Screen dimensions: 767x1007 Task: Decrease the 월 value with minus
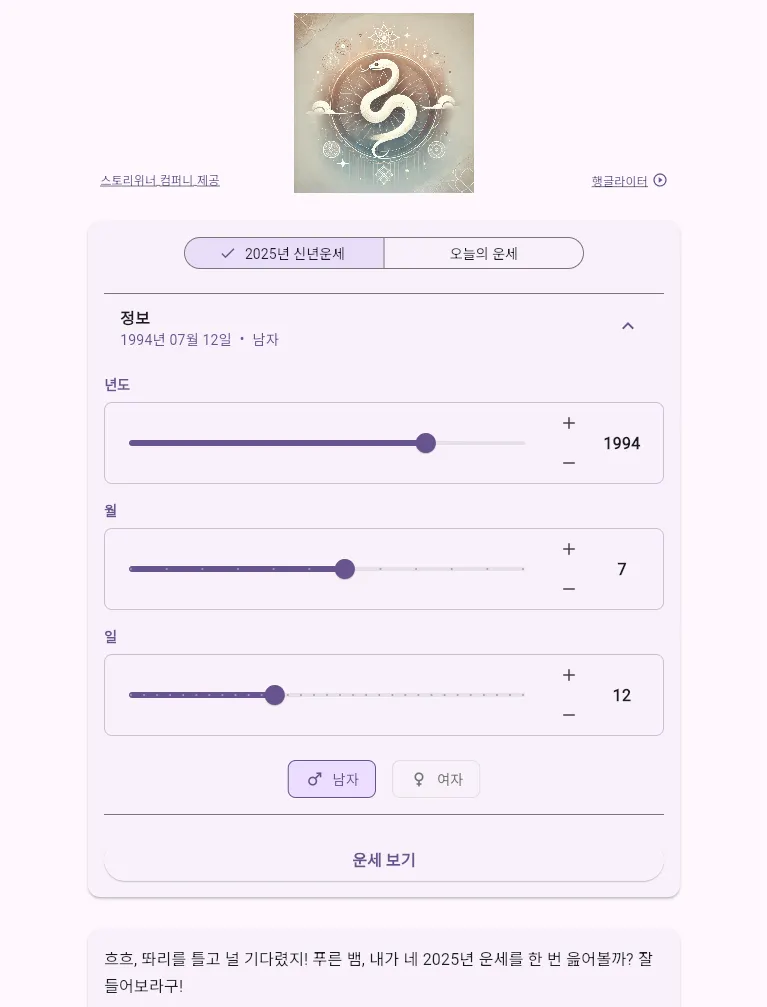[x=569, y=589]
